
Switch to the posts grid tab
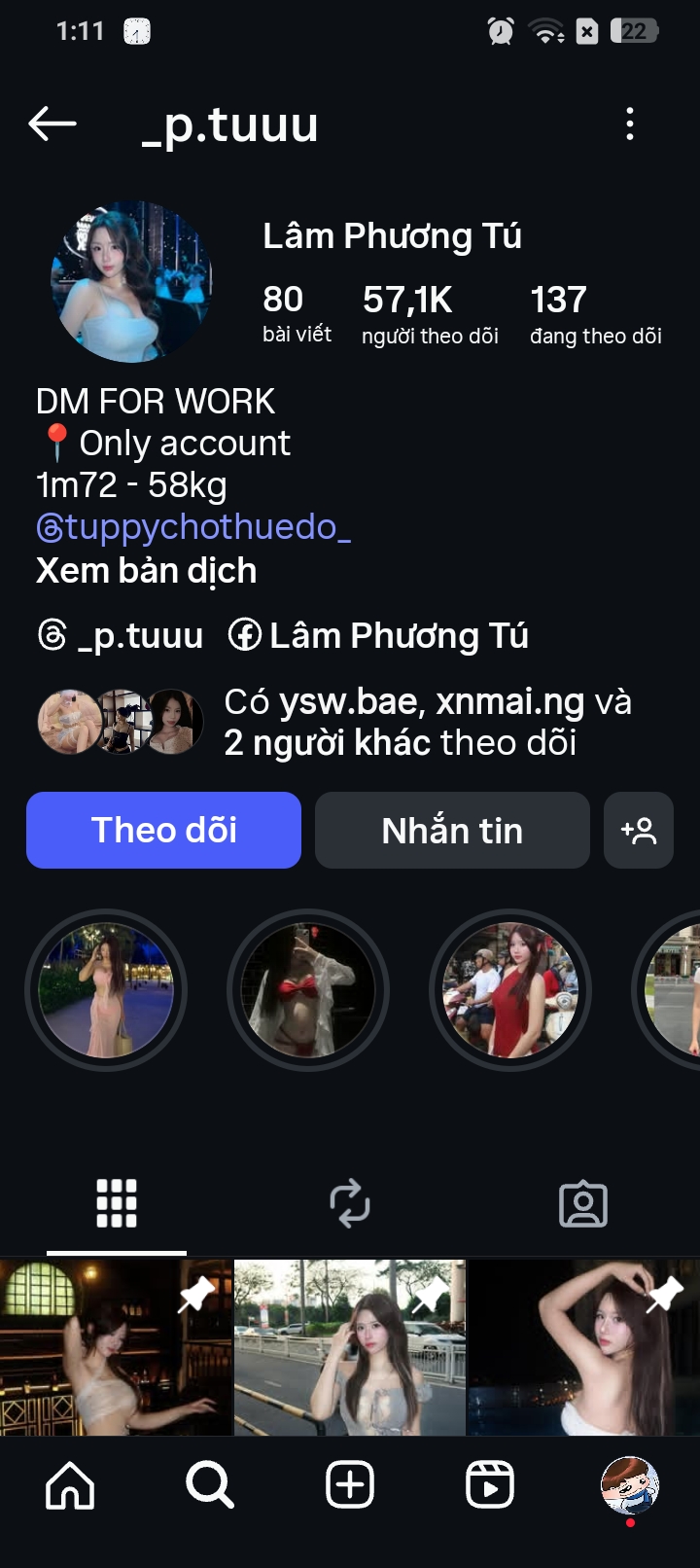click(117, 1204)
